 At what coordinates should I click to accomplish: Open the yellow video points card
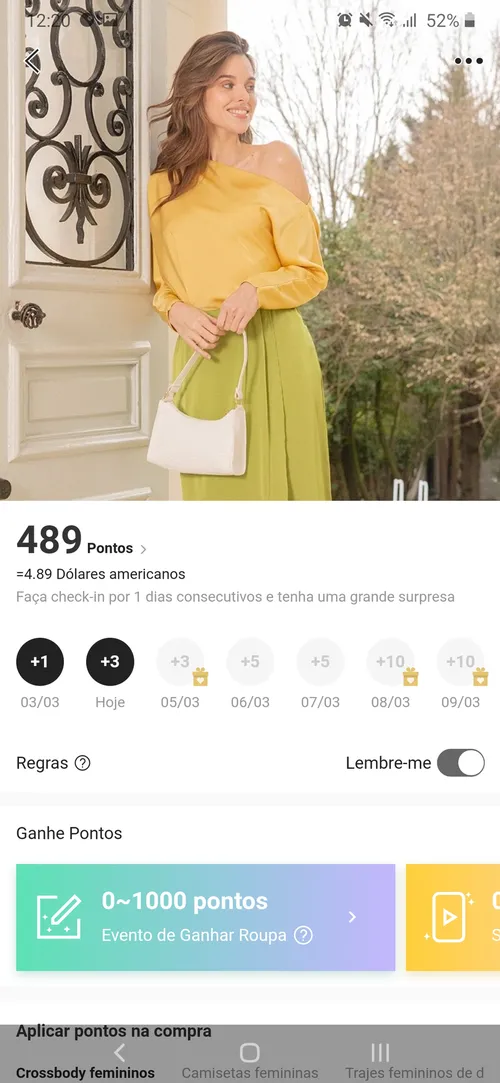point(453,917)
